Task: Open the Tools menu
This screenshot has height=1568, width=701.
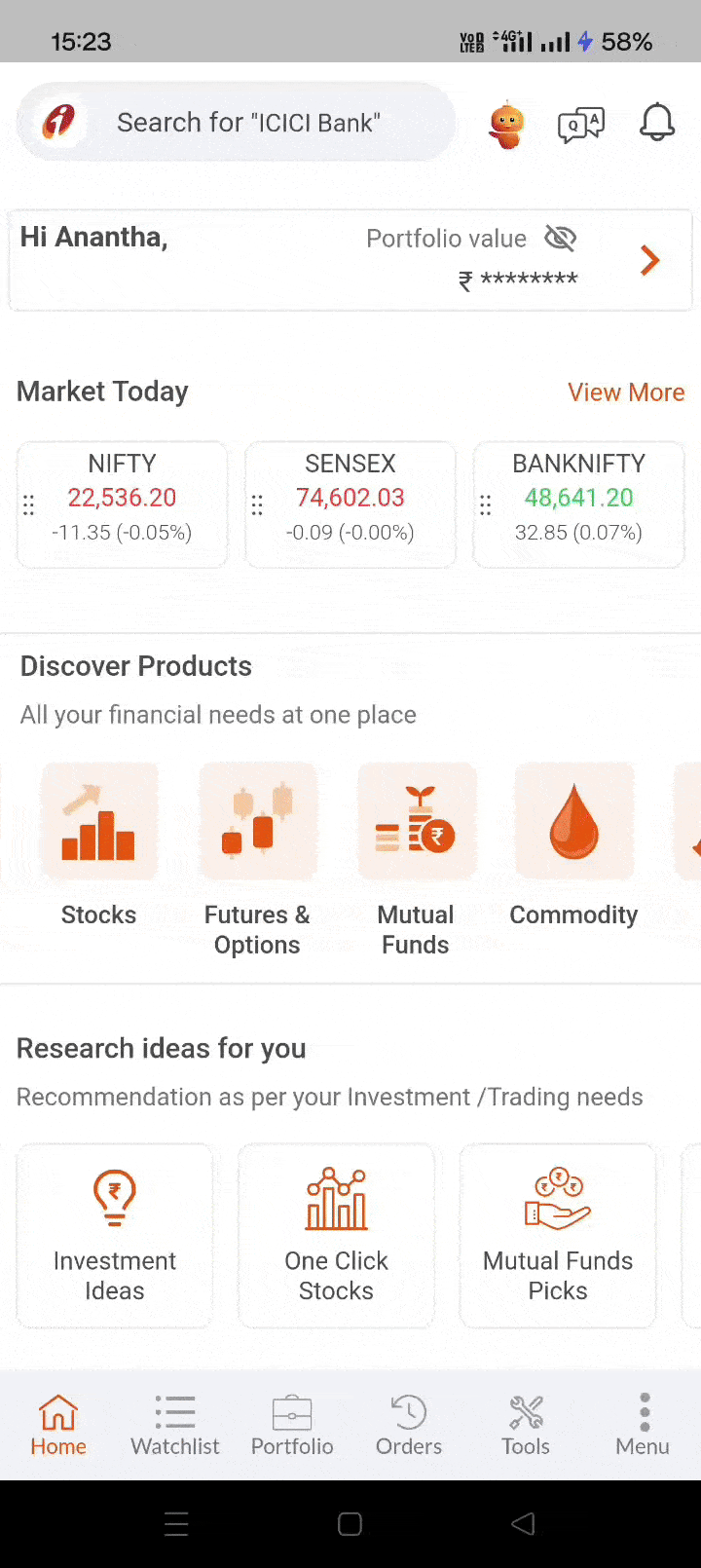Action: tap(525, 1424)
